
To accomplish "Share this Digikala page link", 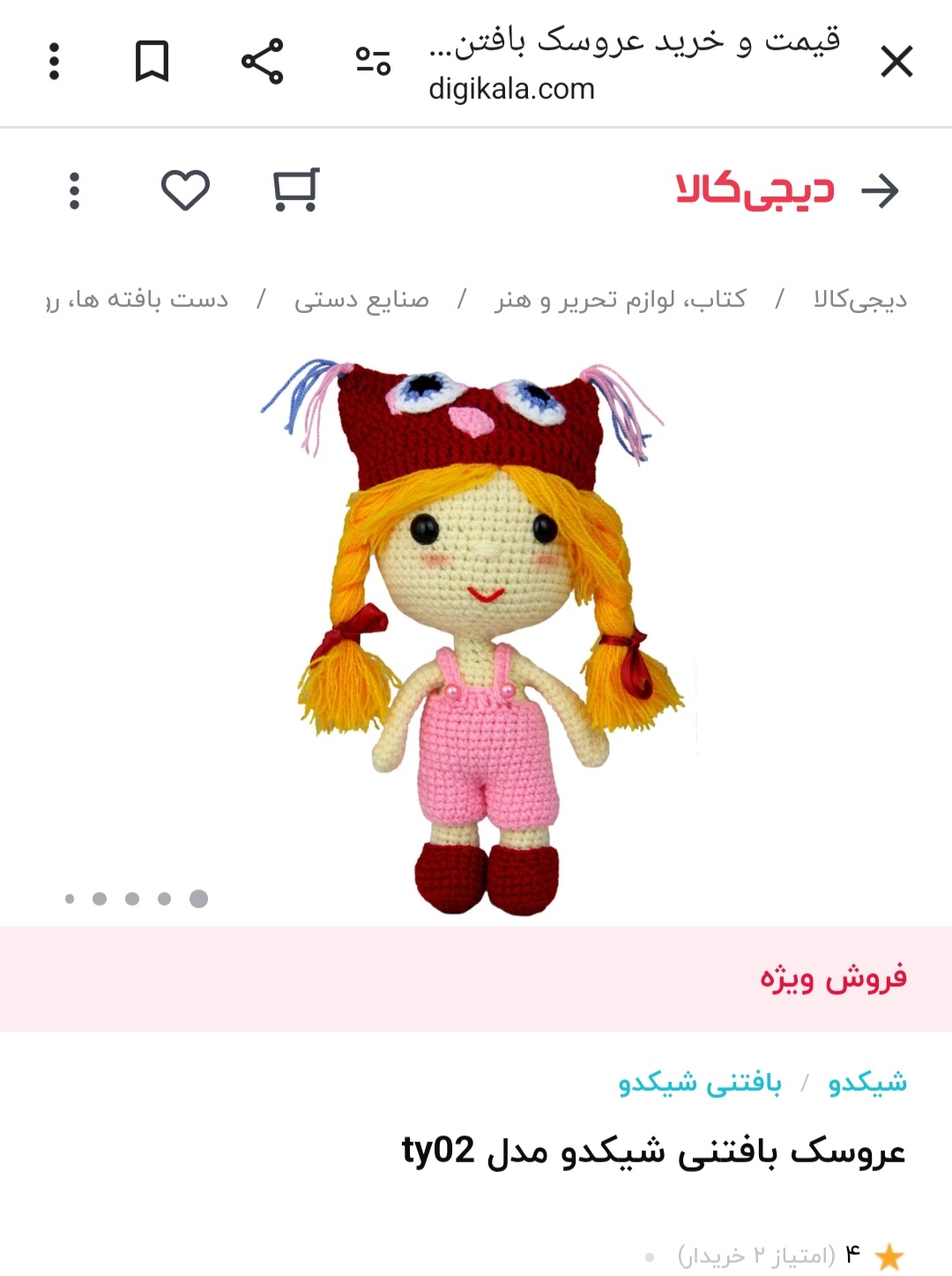I will tap(262, 62).
